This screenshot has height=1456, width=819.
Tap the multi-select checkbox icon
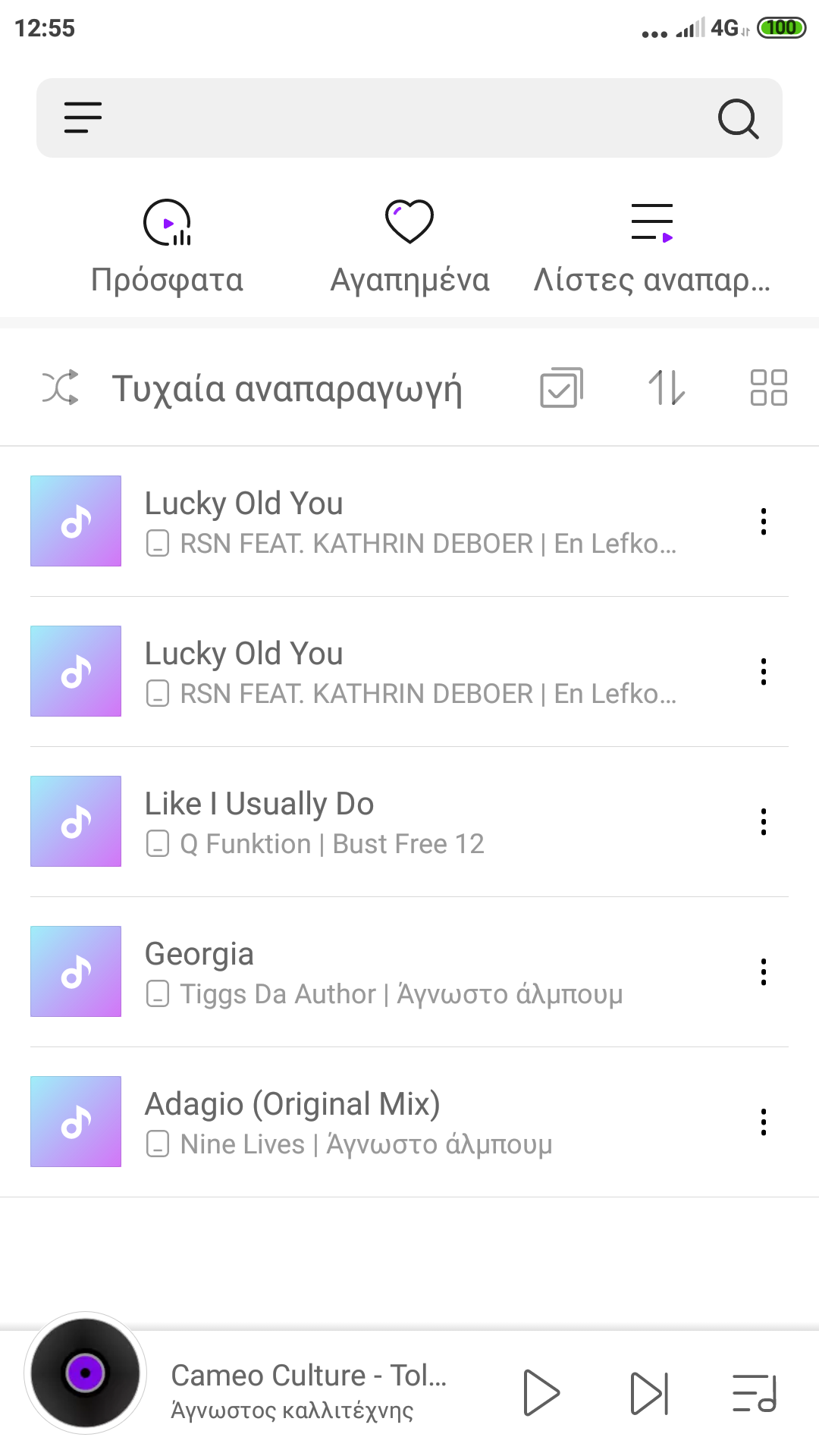click(561, 388)
